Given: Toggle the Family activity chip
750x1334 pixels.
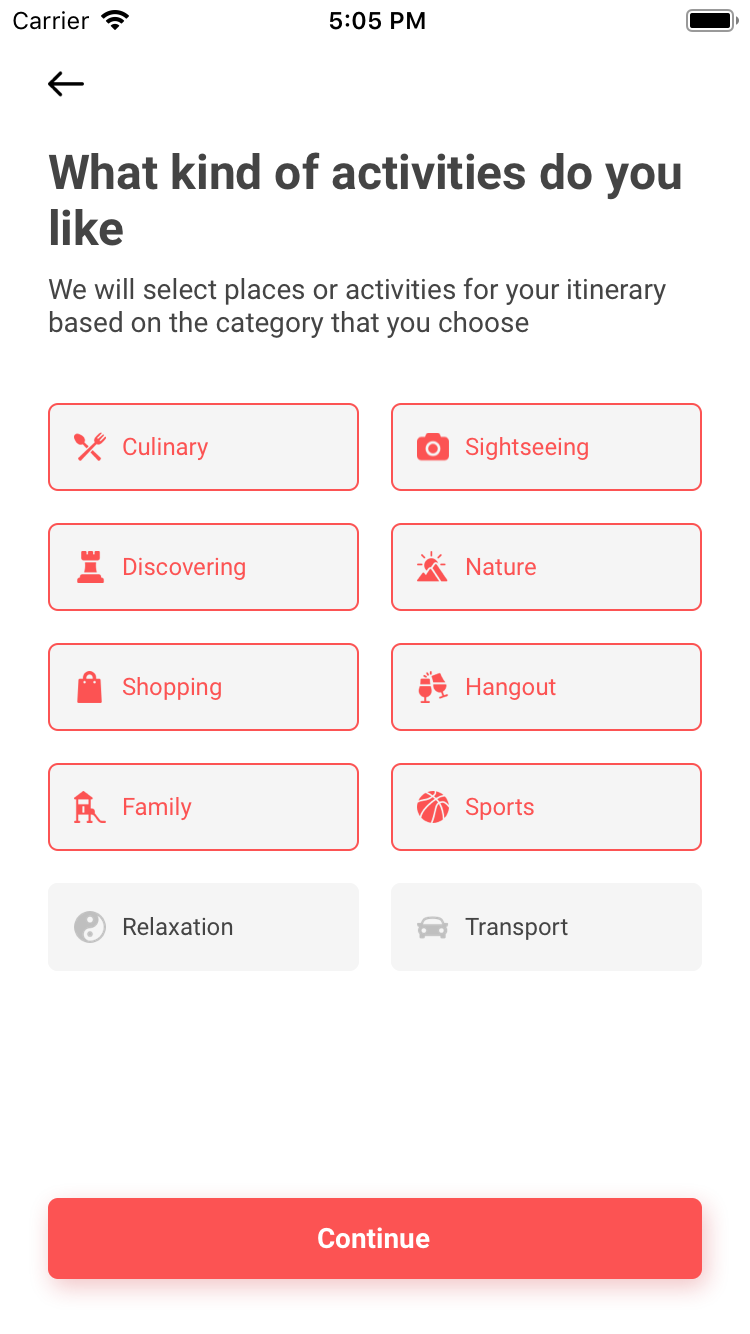Looking at the screenshot, I should tap(203, 807).
